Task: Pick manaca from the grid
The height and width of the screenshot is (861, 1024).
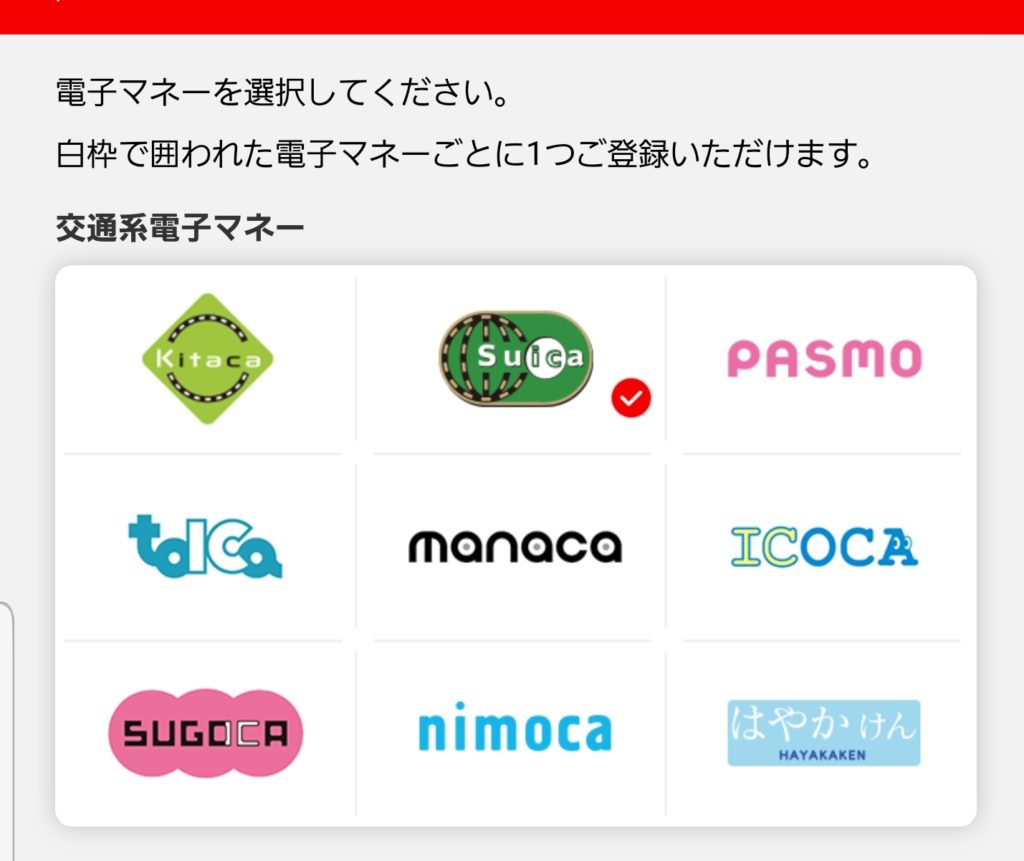Action: pyautogui.click(x=515, y=546)
